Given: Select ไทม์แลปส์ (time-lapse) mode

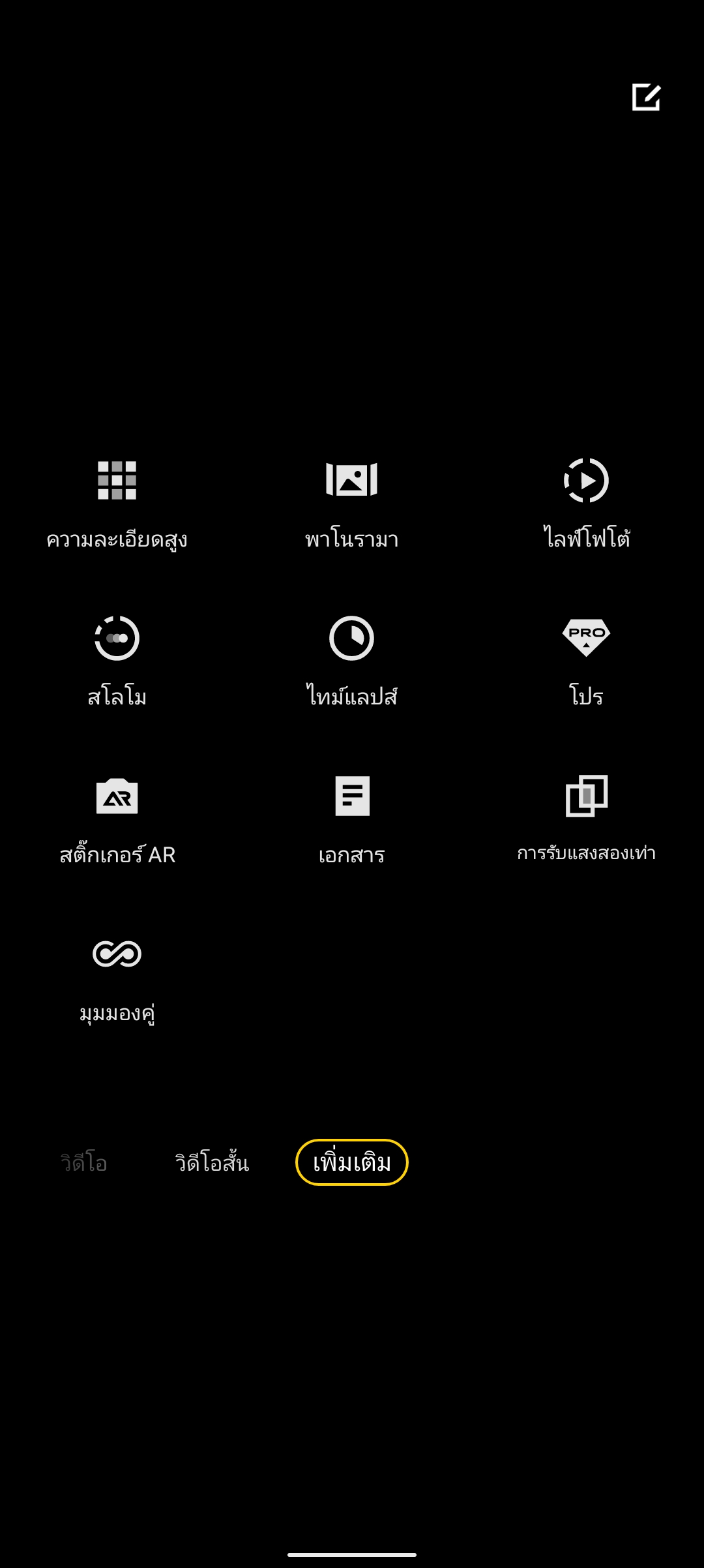Looking at the screenshot, I should (x=351, y=661).
